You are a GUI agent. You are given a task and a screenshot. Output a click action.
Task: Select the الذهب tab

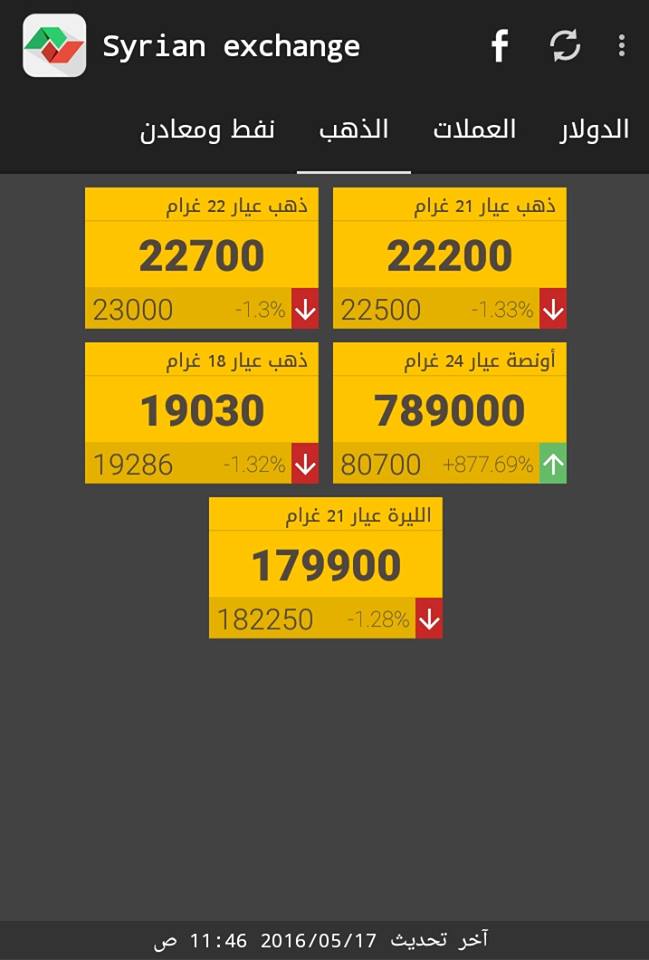(x=354, y=130)
